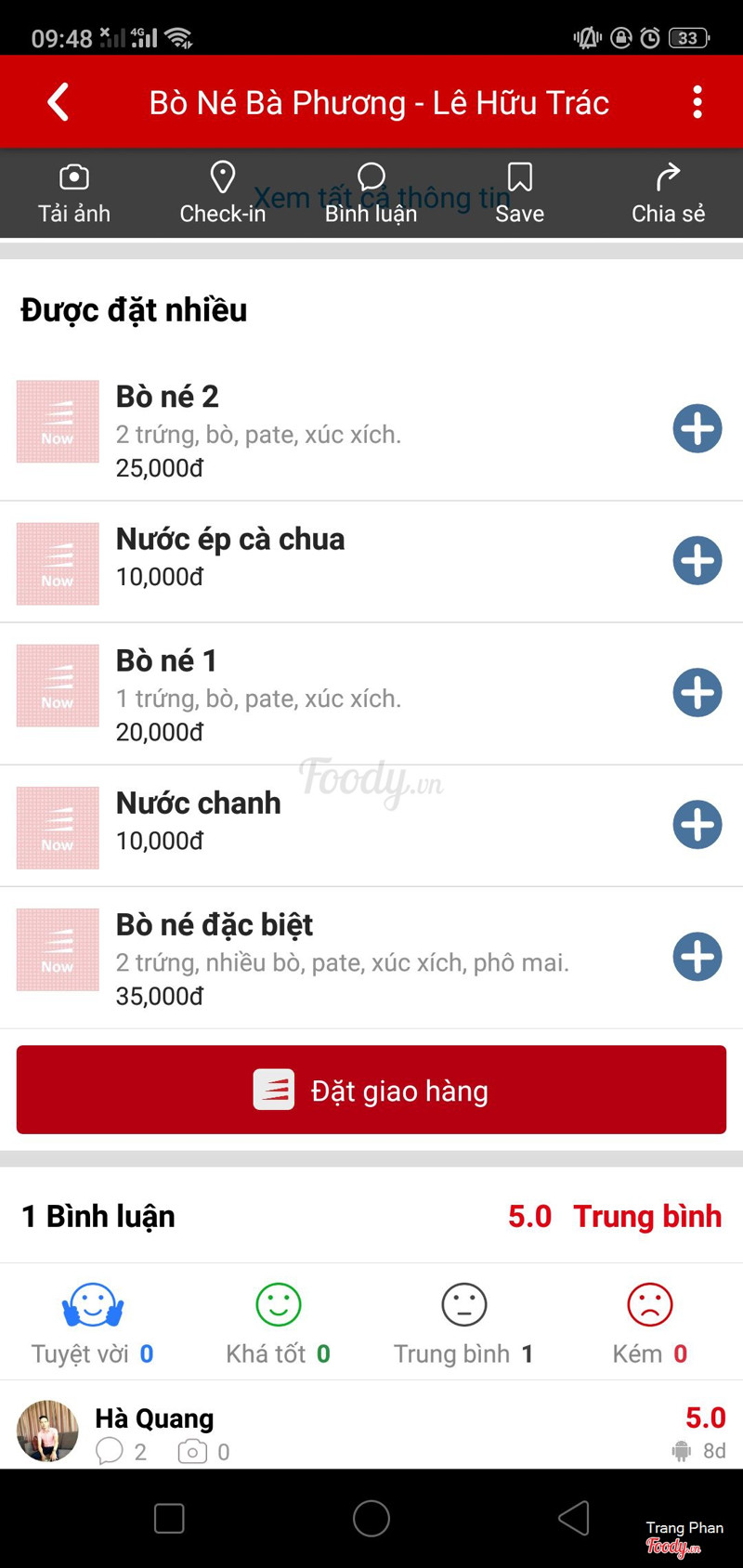Tap Tải ảnh to upload a photo
This screenshot has height=1568, width=743.
click(x=74, y=193)
